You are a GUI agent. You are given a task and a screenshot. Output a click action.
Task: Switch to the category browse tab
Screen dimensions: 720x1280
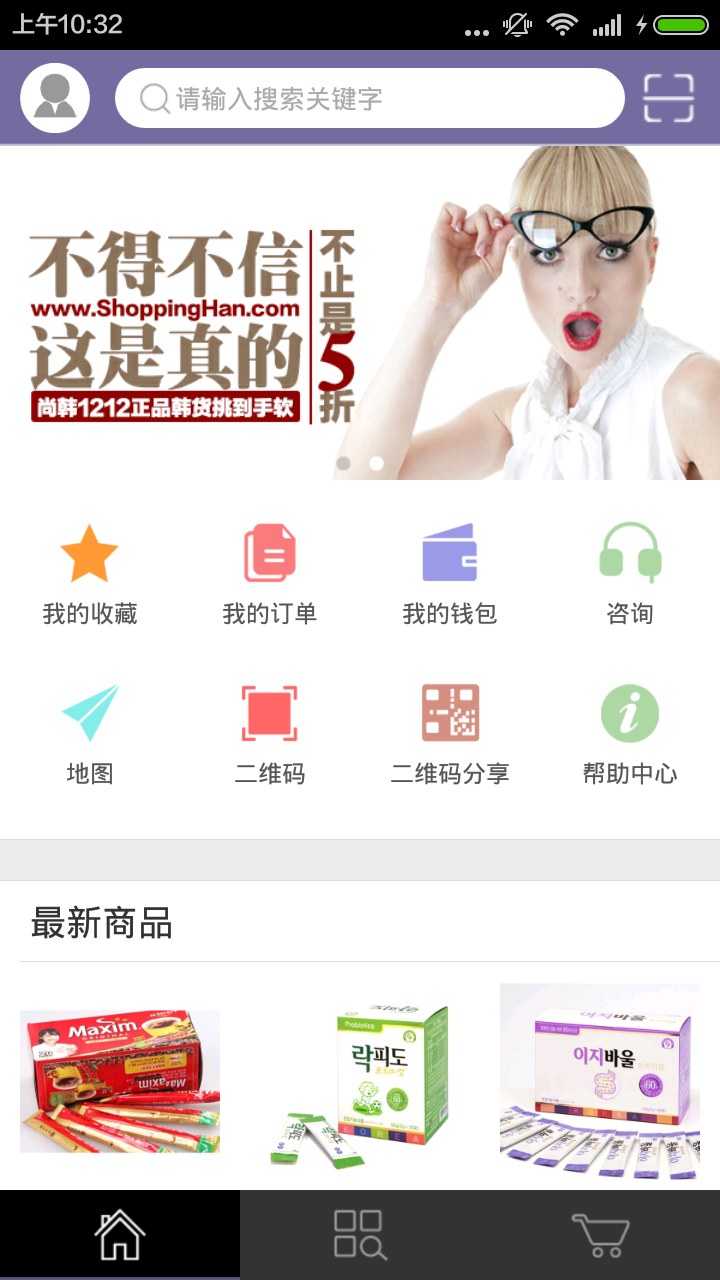360,1233
